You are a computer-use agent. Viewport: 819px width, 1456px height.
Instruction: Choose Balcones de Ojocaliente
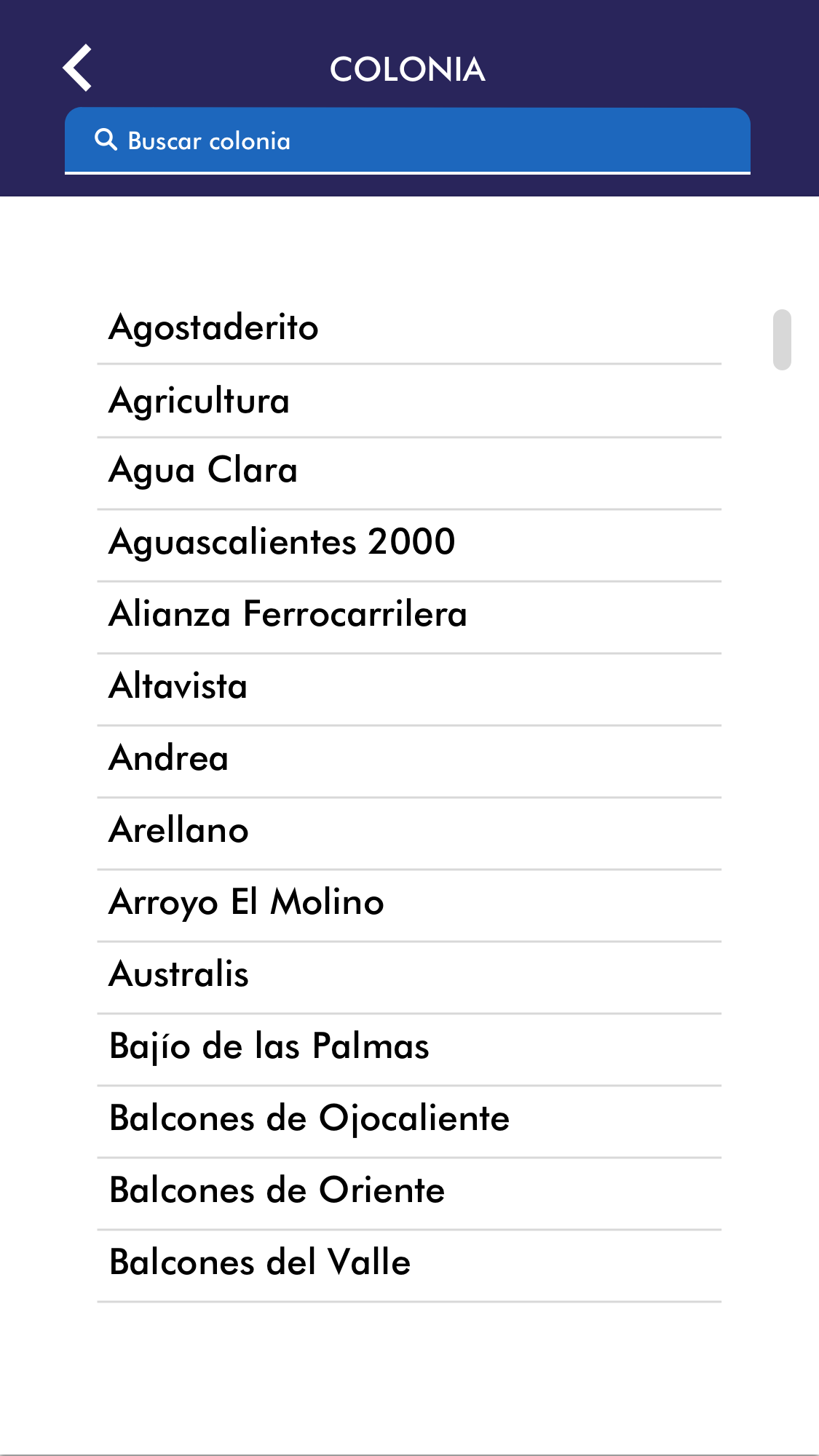click(x=309, y=1118)
